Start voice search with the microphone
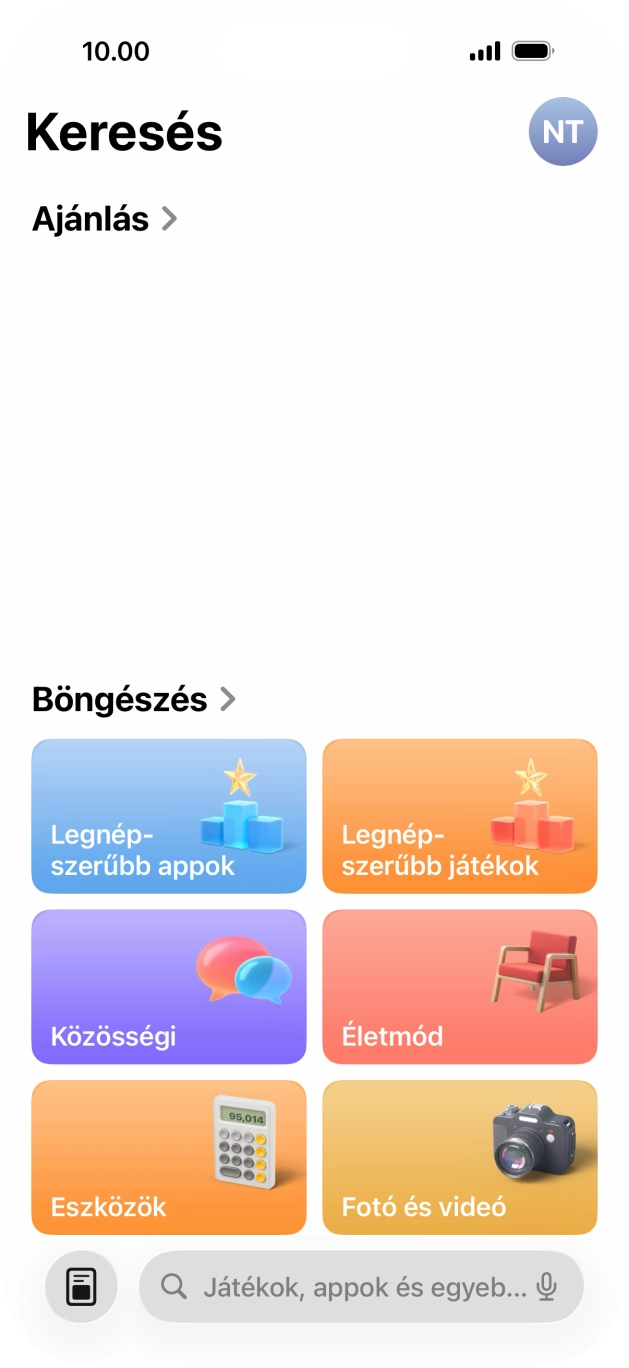 546,1287
